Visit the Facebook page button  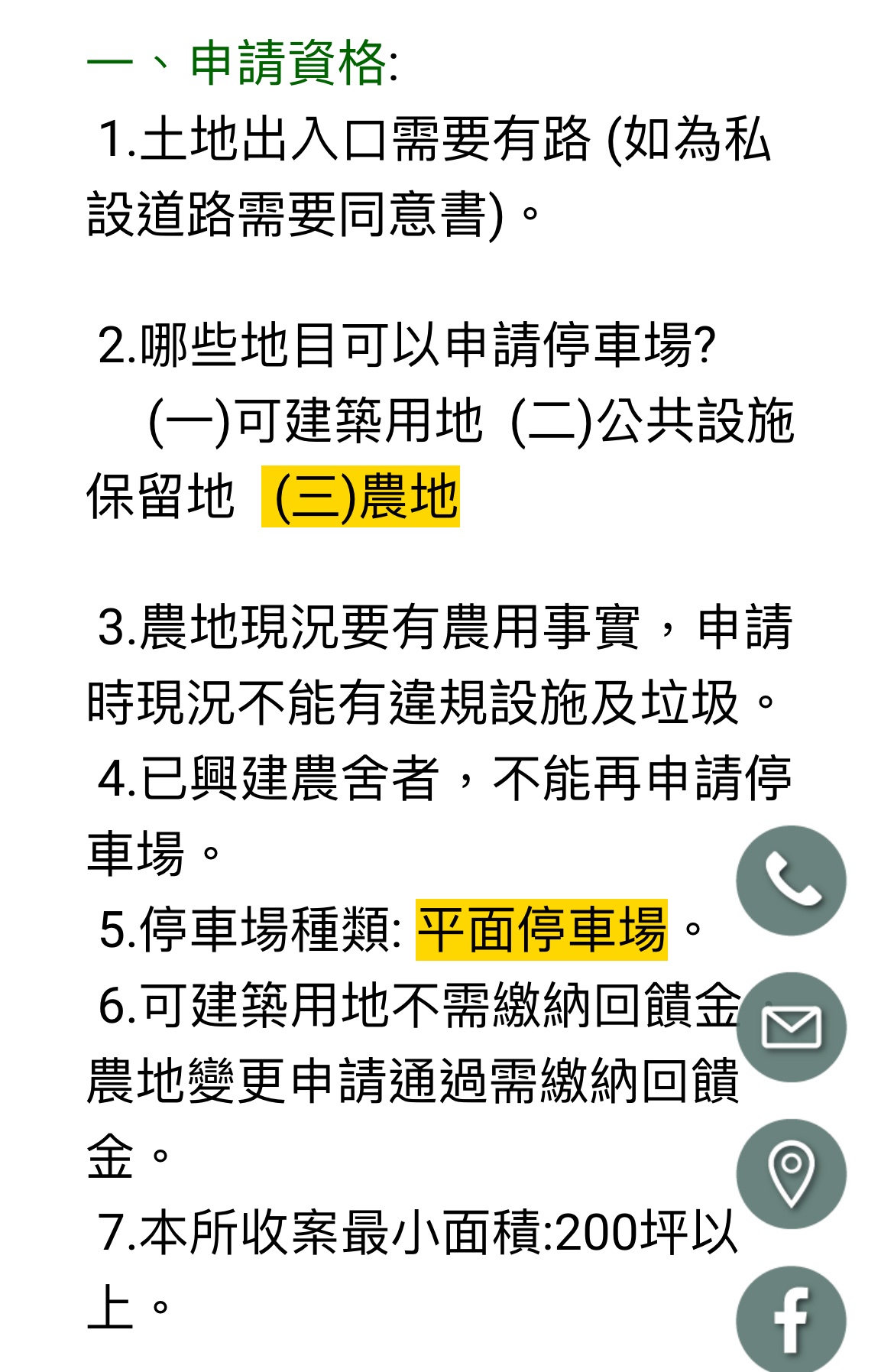(791, 1320)
